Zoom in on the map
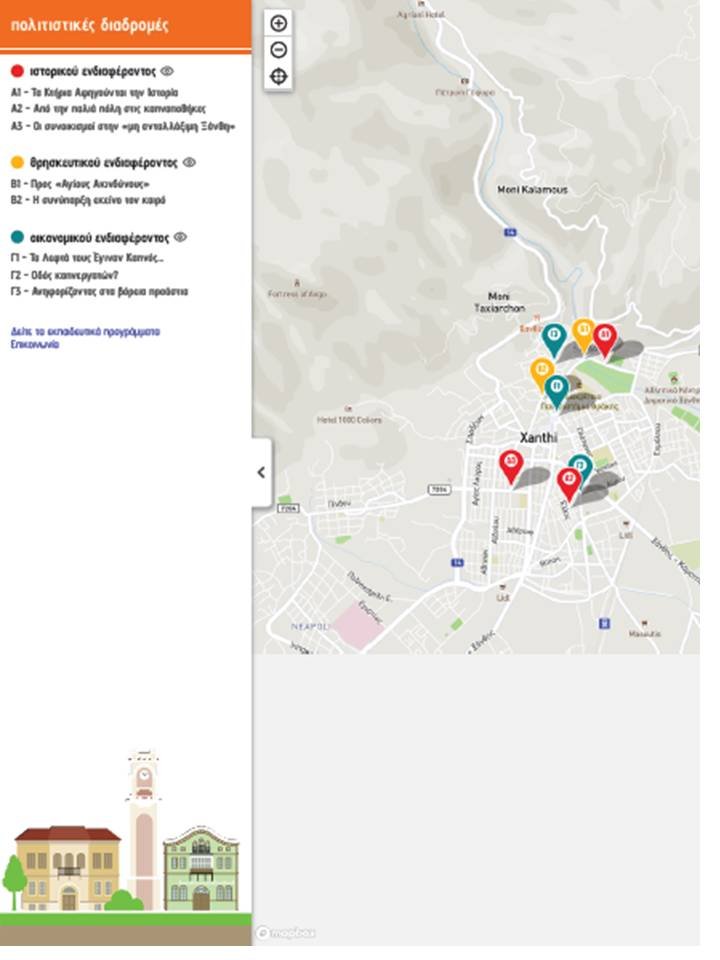Image resolution: width=720 pixels, height=960 pixels. coord(279,23)
